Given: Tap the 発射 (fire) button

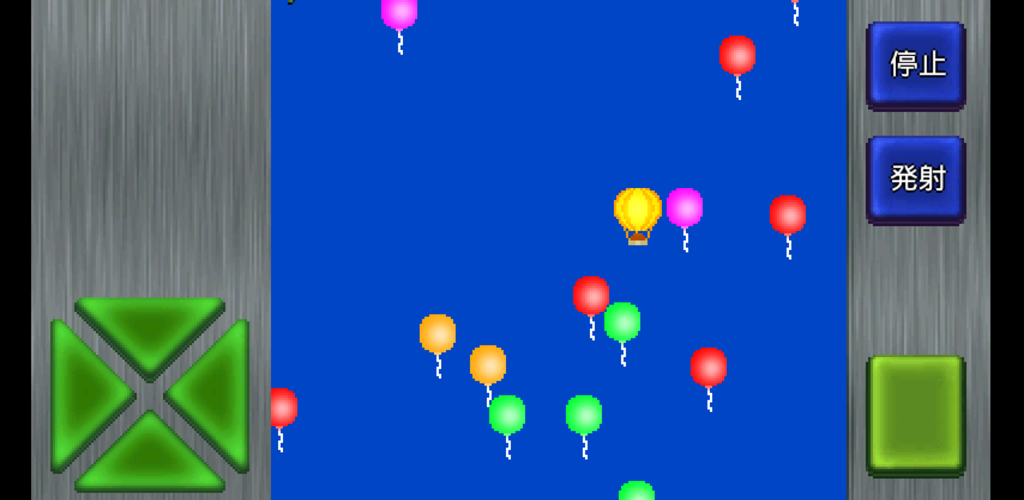Looking at the screenshot, I should tap(916, 179).
